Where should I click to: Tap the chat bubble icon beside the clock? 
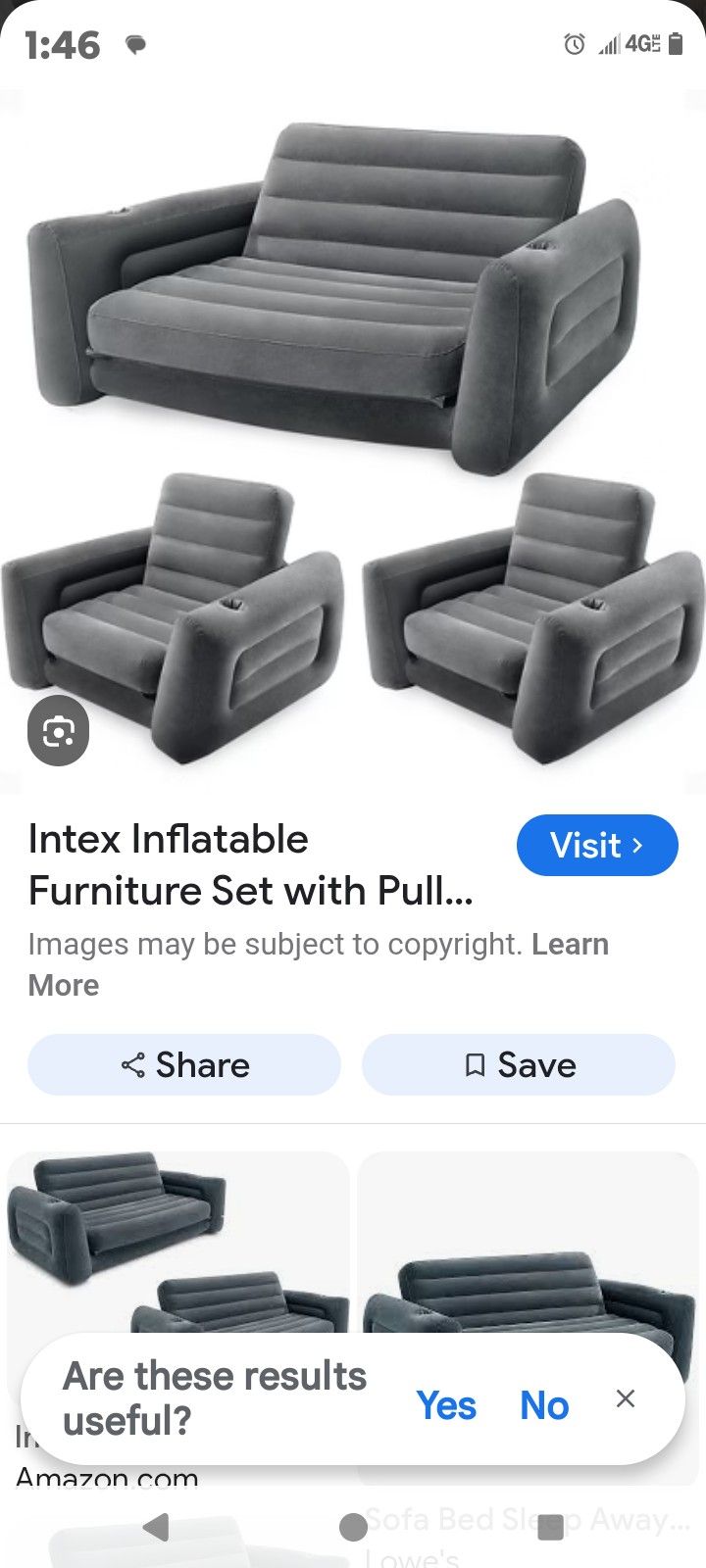coord(136,44)
